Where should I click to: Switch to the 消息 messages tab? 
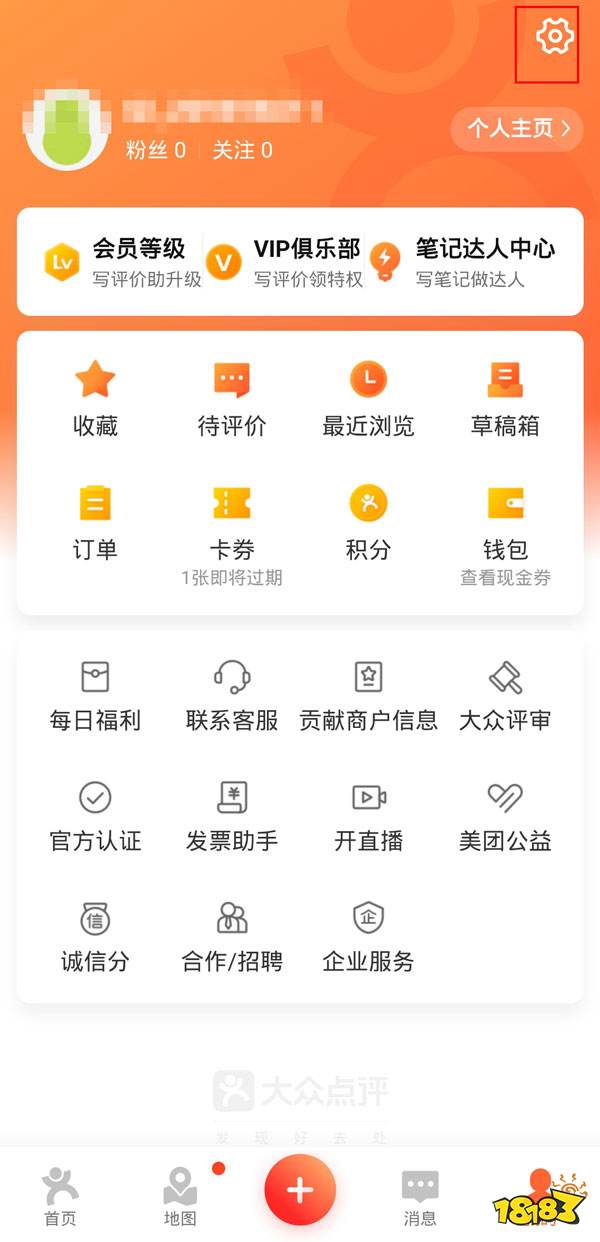(420, 1196)
